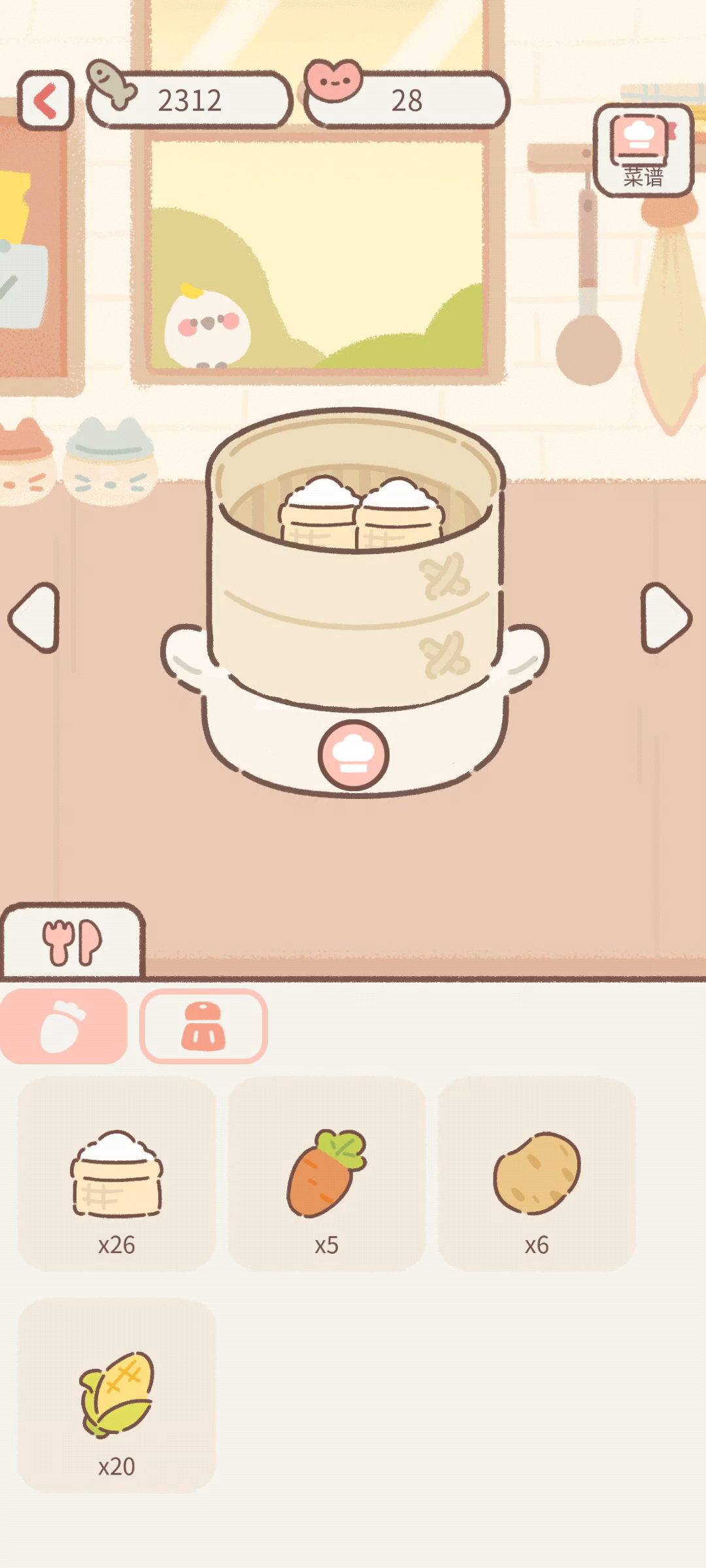This screenshot has height=1568, width=706.
Task: Switch to the next cooking appliance
Action: 666,617
